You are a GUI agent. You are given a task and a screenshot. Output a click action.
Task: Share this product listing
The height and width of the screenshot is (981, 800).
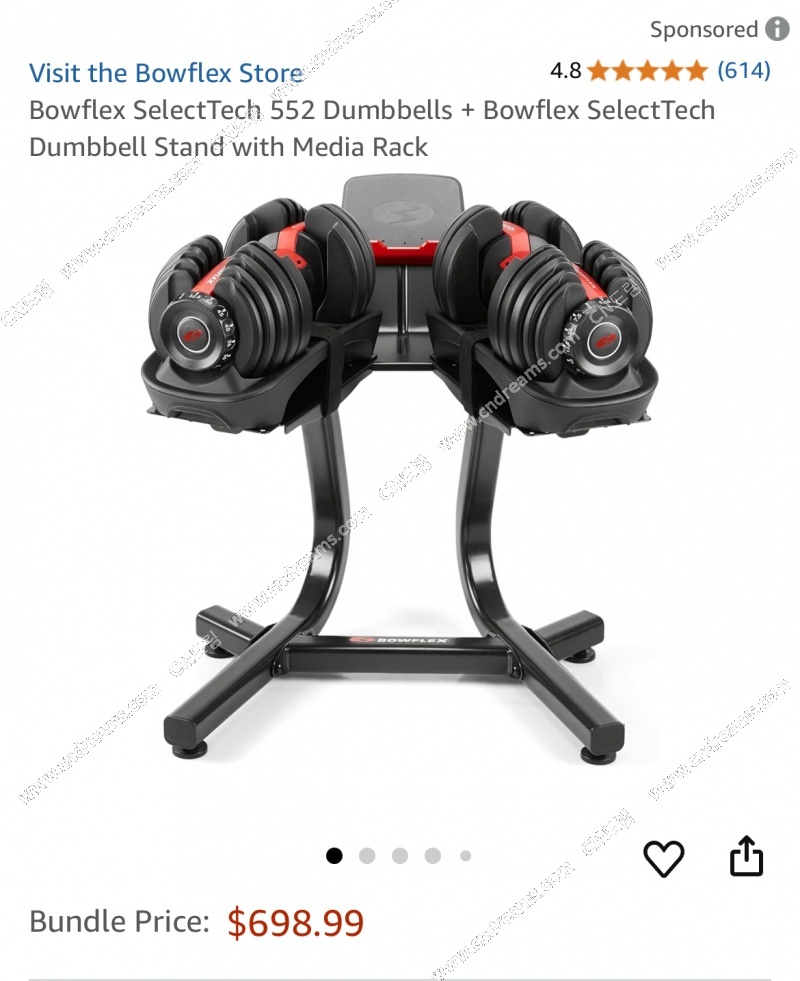pos(746,858)
